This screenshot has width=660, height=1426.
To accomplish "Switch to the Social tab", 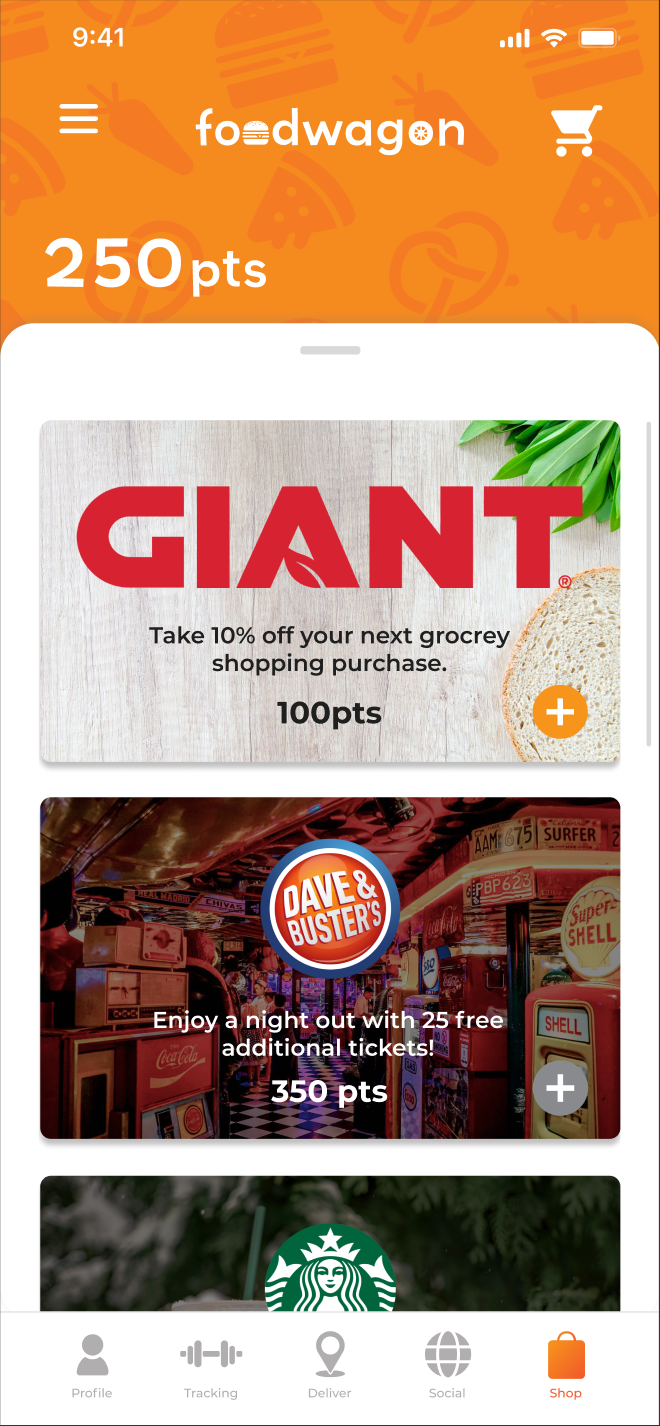I will point(447,1366).
